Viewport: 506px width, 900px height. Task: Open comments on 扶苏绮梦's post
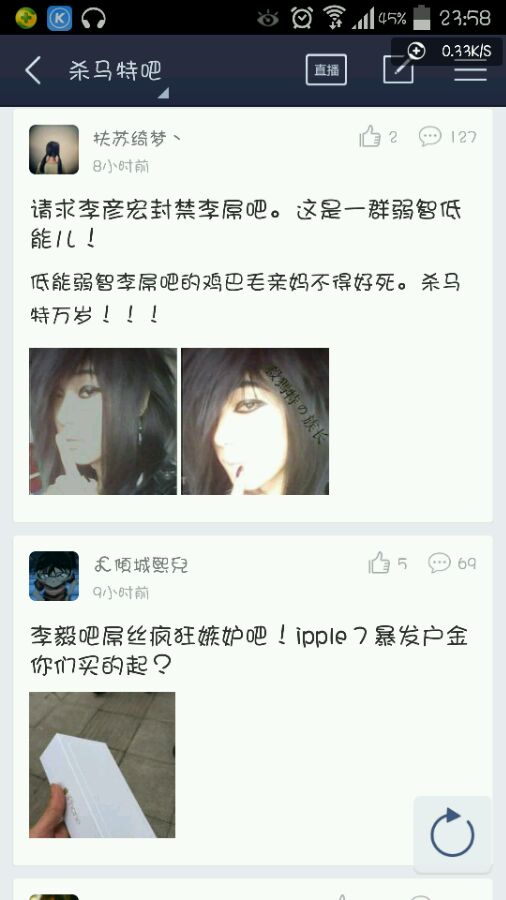point(447,137)
